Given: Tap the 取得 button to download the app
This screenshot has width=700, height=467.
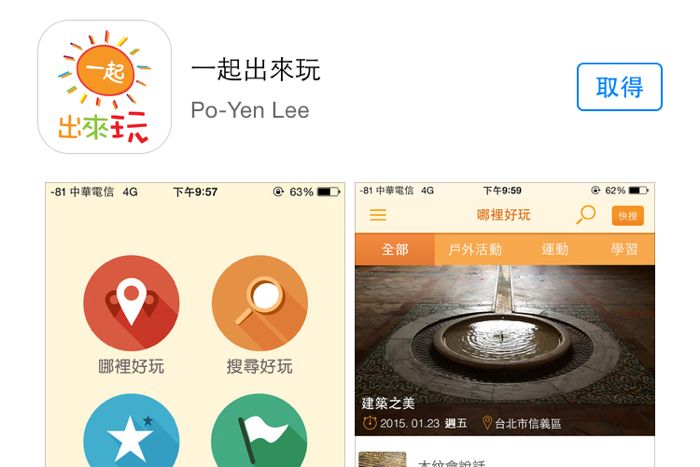Looking at the screenshot, I should (619, 87).
